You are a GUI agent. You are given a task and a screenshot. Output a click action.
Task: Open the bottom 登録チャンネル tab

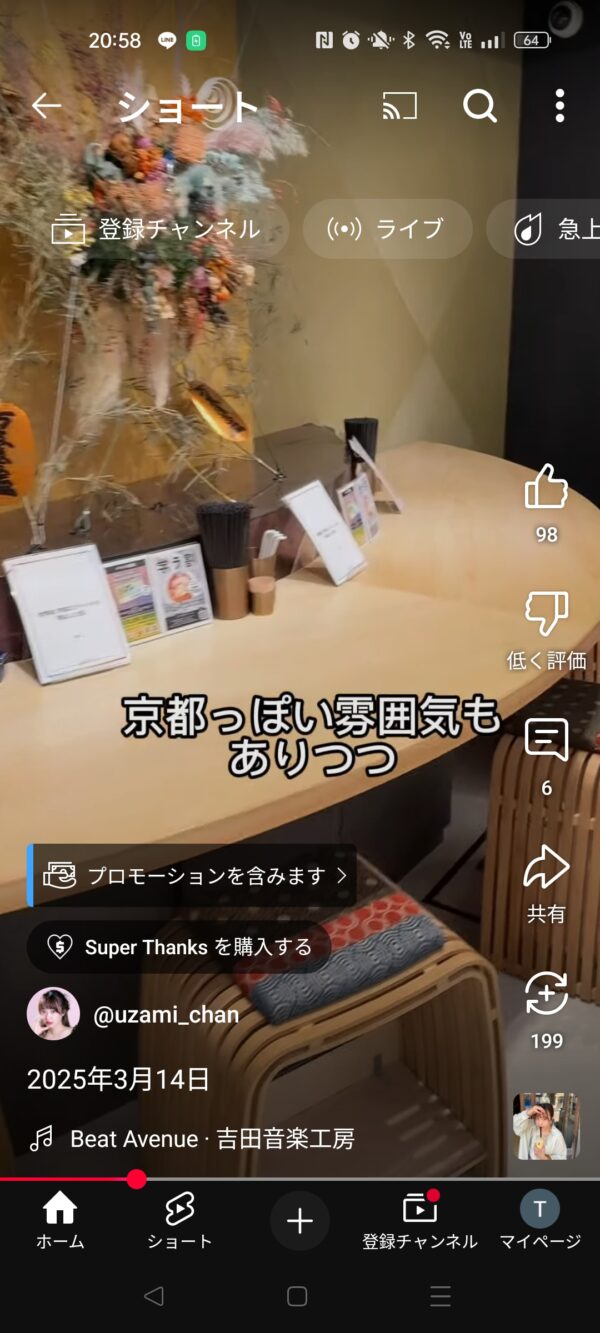[420, 1221]
